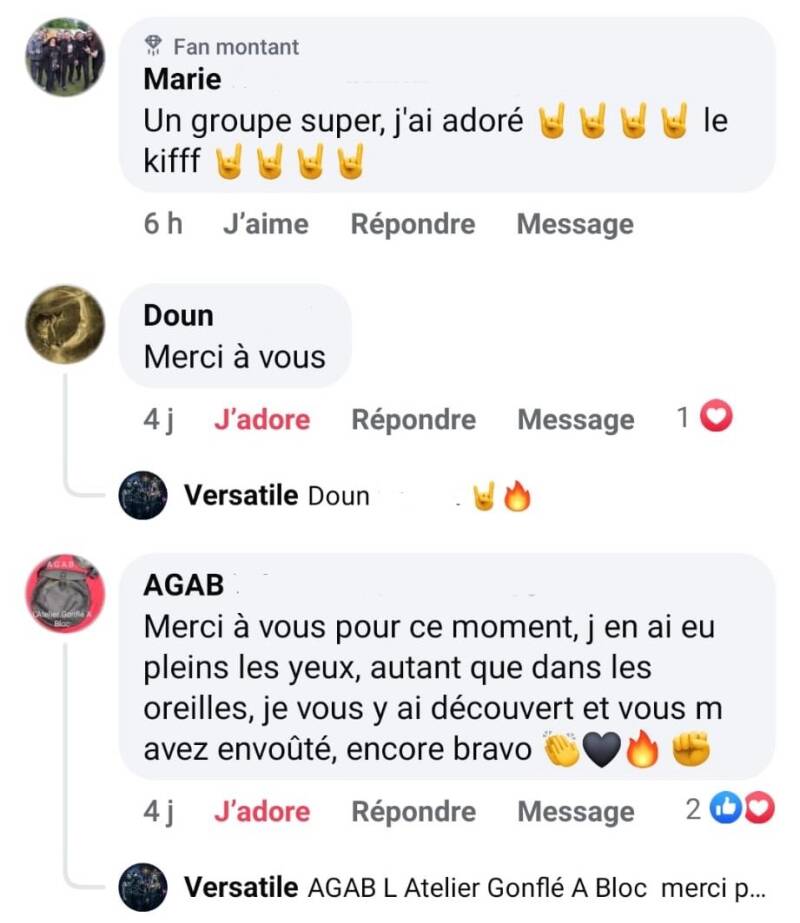Open Doun's profile name
800x923 pixels.
tap(178, 316)
